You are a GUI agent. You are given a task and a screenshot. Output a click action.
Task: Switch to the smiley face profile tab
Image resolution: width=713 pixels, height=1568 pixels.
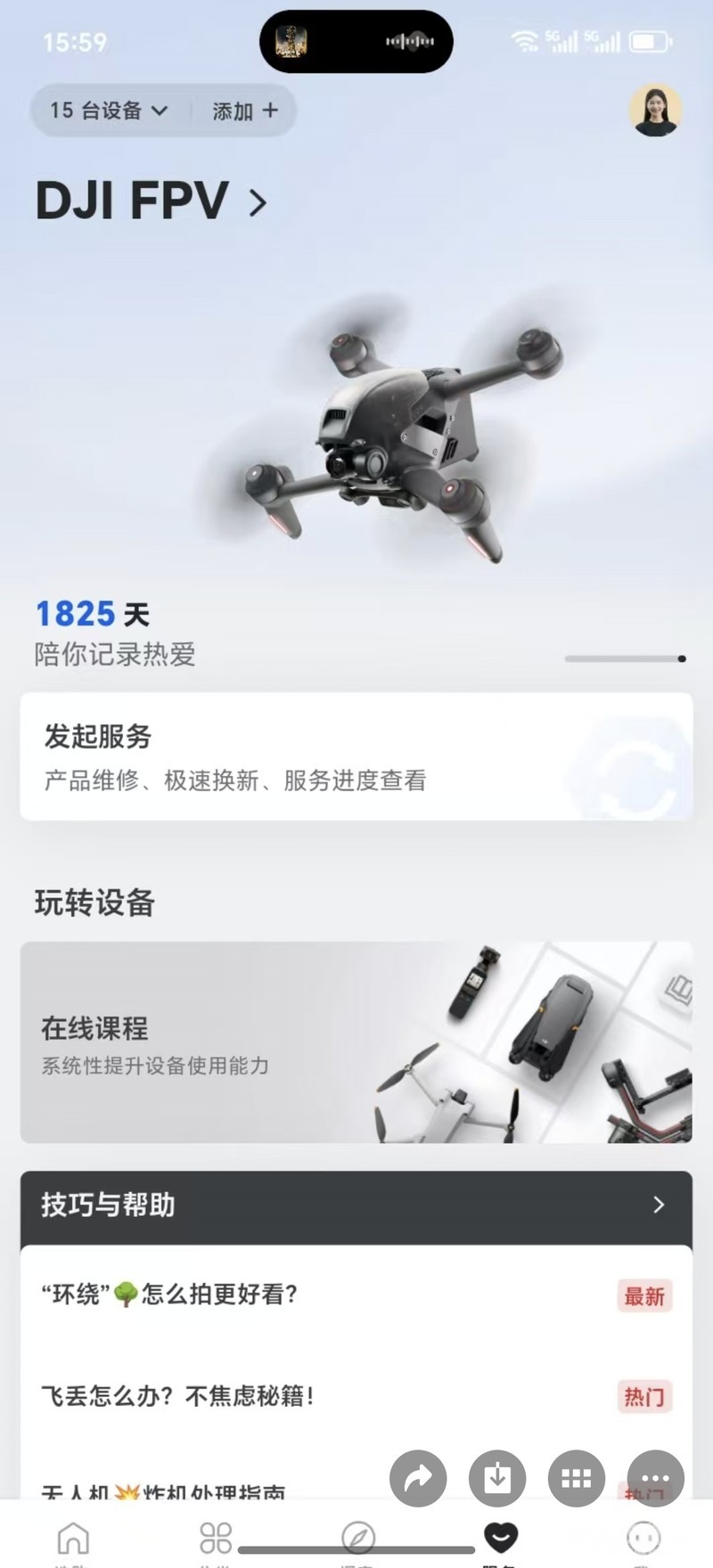click(x=643, y=1539)
